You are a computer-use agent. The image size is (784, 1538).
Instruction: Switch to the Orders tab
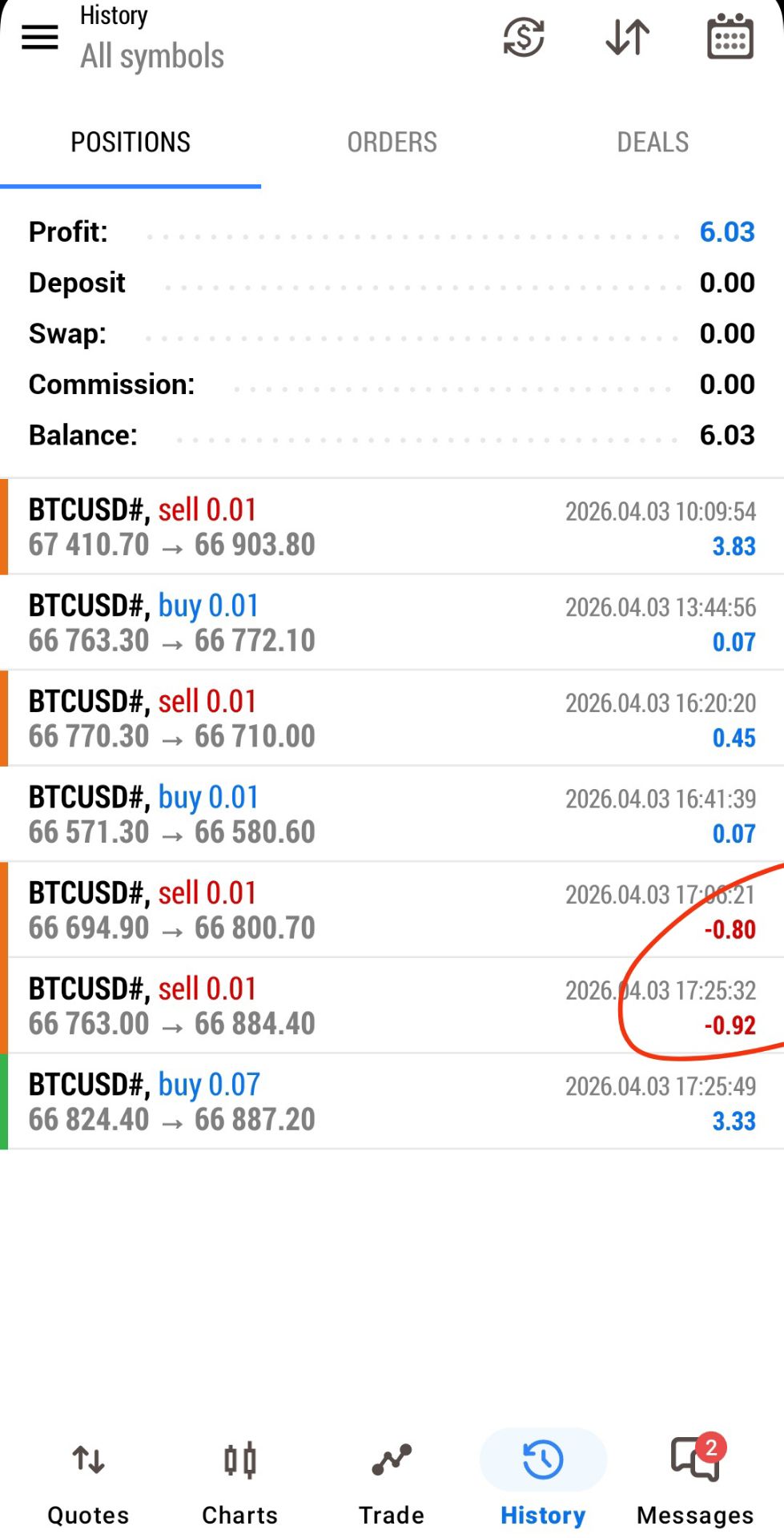click(392, 143)
